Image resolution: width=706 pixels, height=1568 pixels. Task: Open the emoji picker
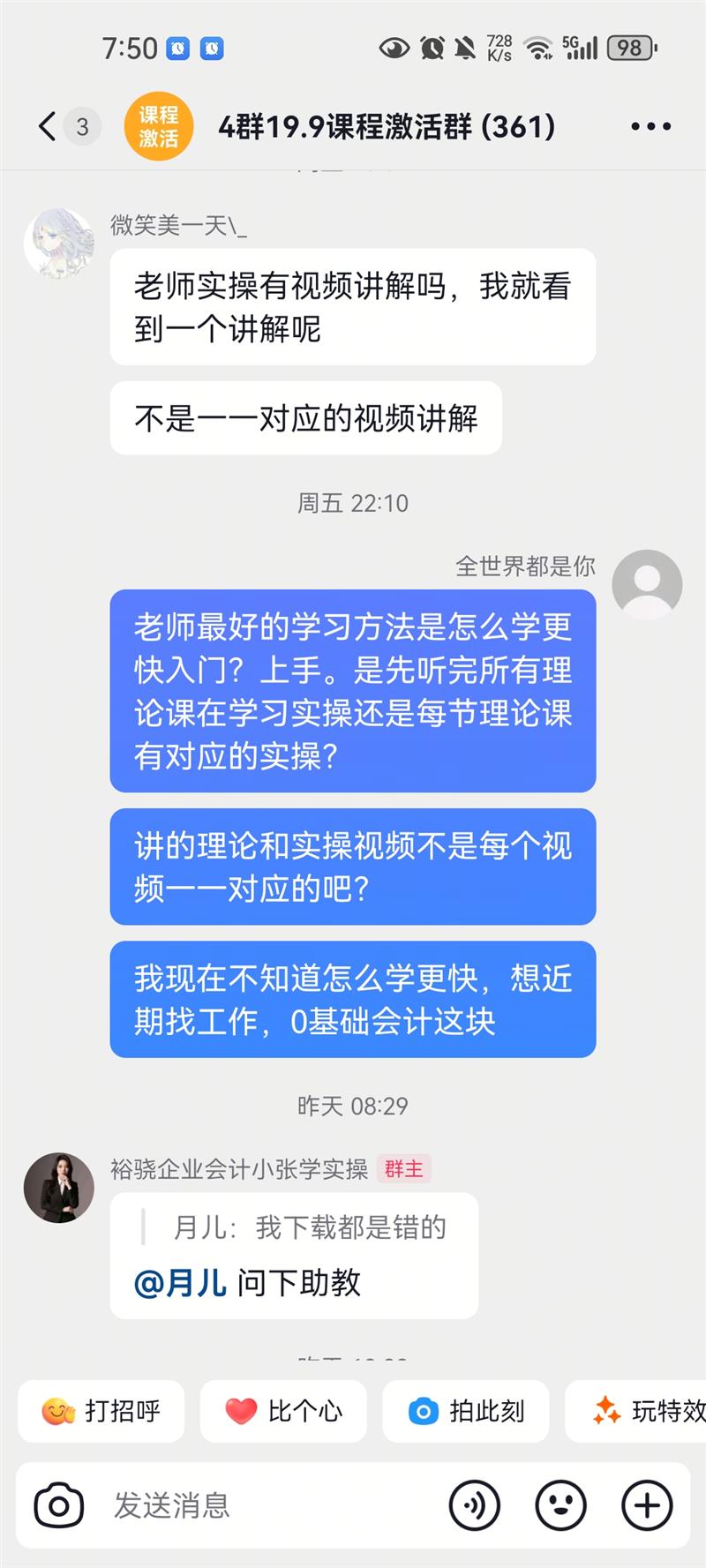[561, 1504]
